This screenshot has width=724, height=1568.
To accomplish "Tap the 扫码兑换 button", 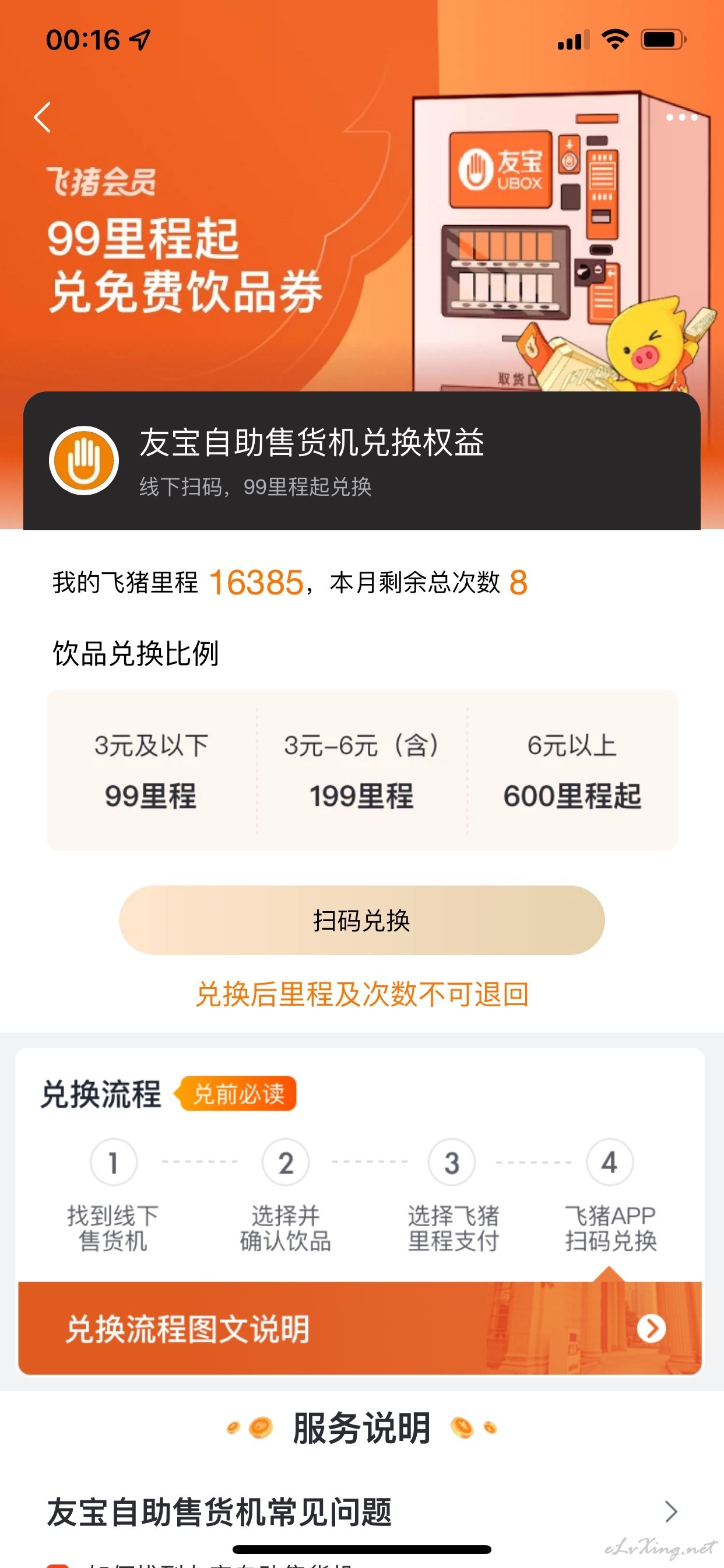I will (x=361, y=920).
